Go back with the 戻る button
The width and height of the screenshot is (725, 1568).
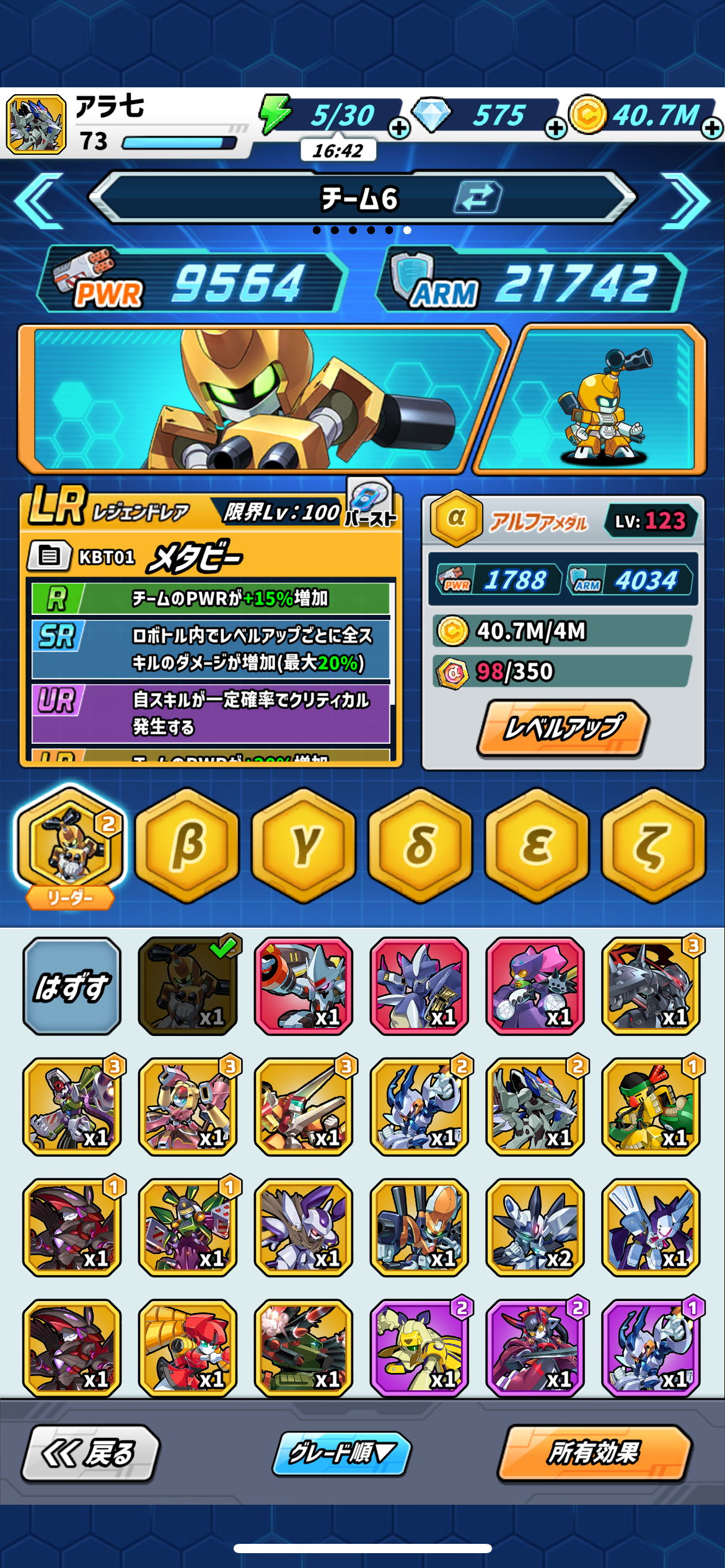point(90,1453)
